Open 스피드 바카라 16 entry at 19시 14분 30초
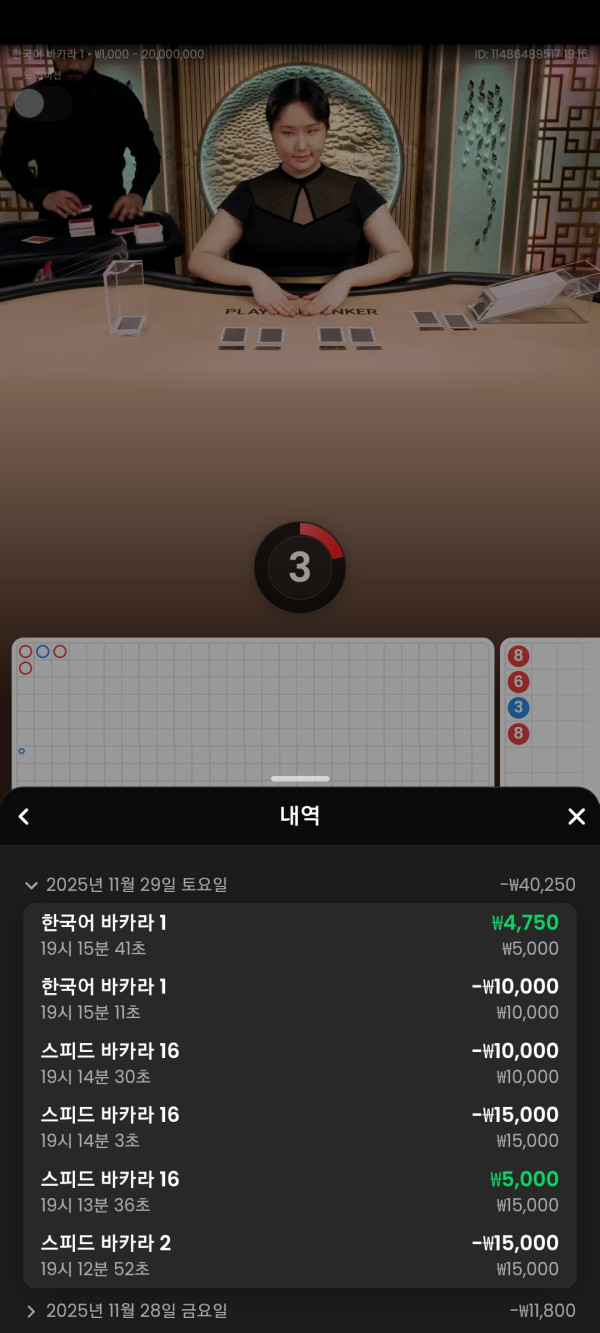This screenshot has width=600, height=1333. [x=300, y=1063]
